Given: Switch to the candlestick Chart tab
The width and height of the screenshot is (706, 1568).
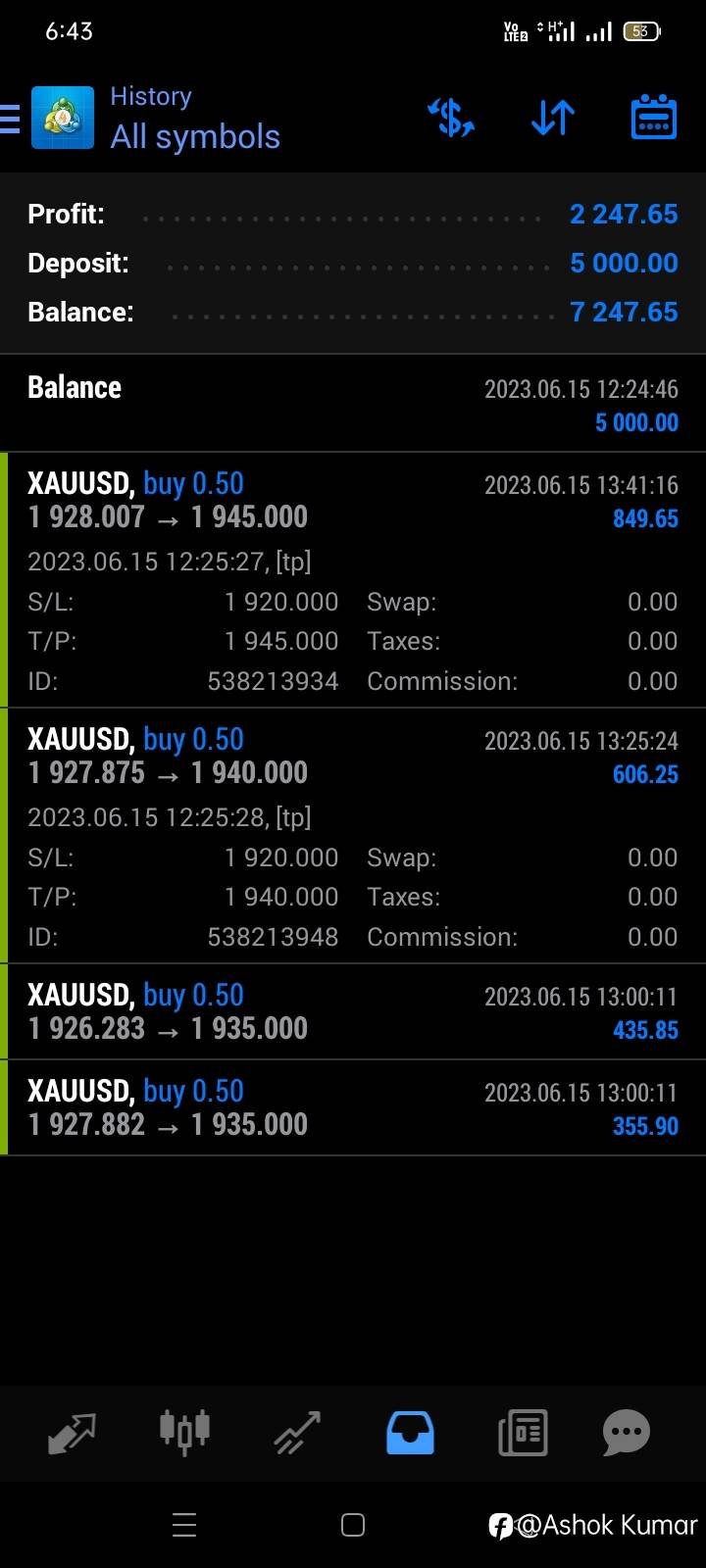Looking at the screenshot, I should (x=184, y=1433).
